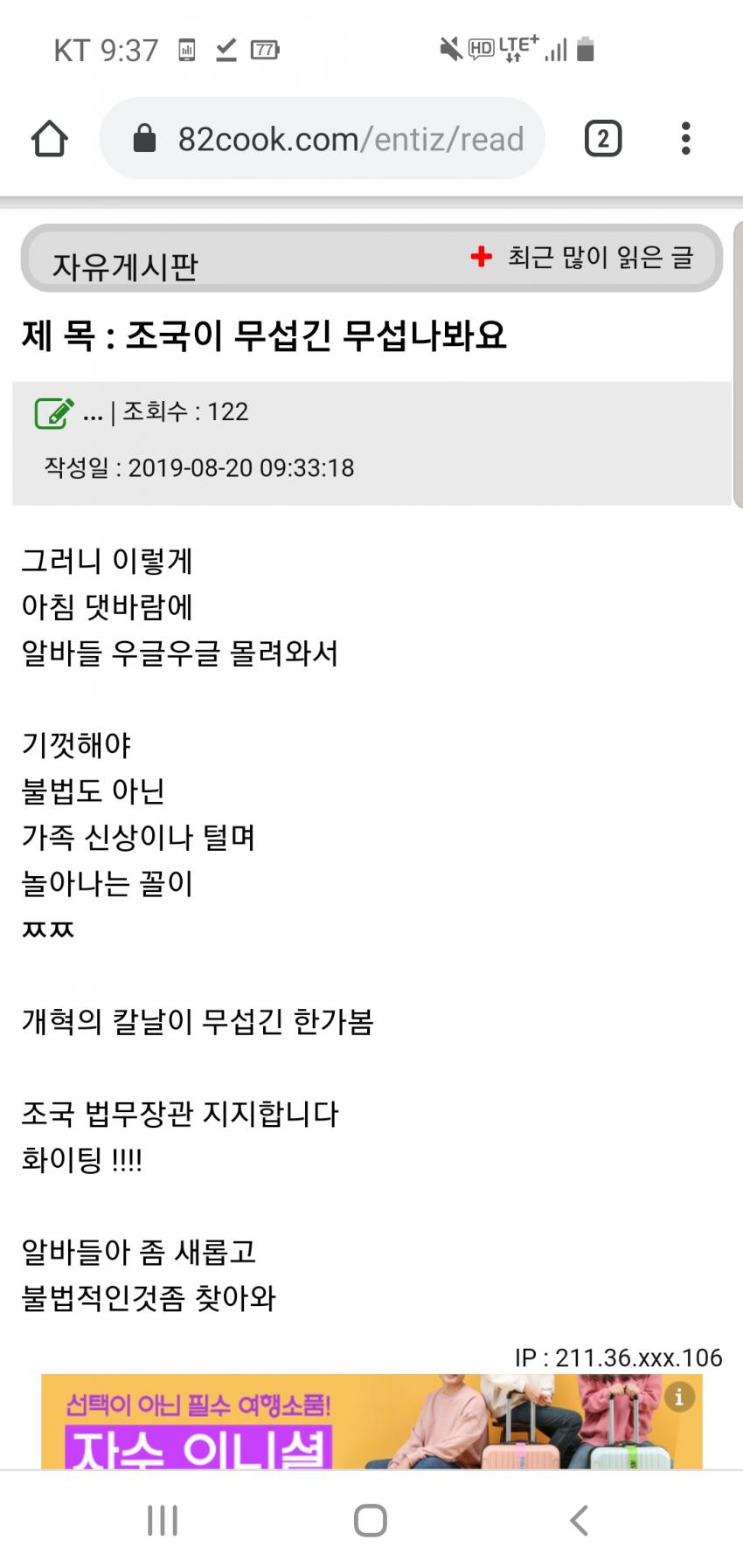Open the browser overflow menu
743x1568 pixels.
686,139
